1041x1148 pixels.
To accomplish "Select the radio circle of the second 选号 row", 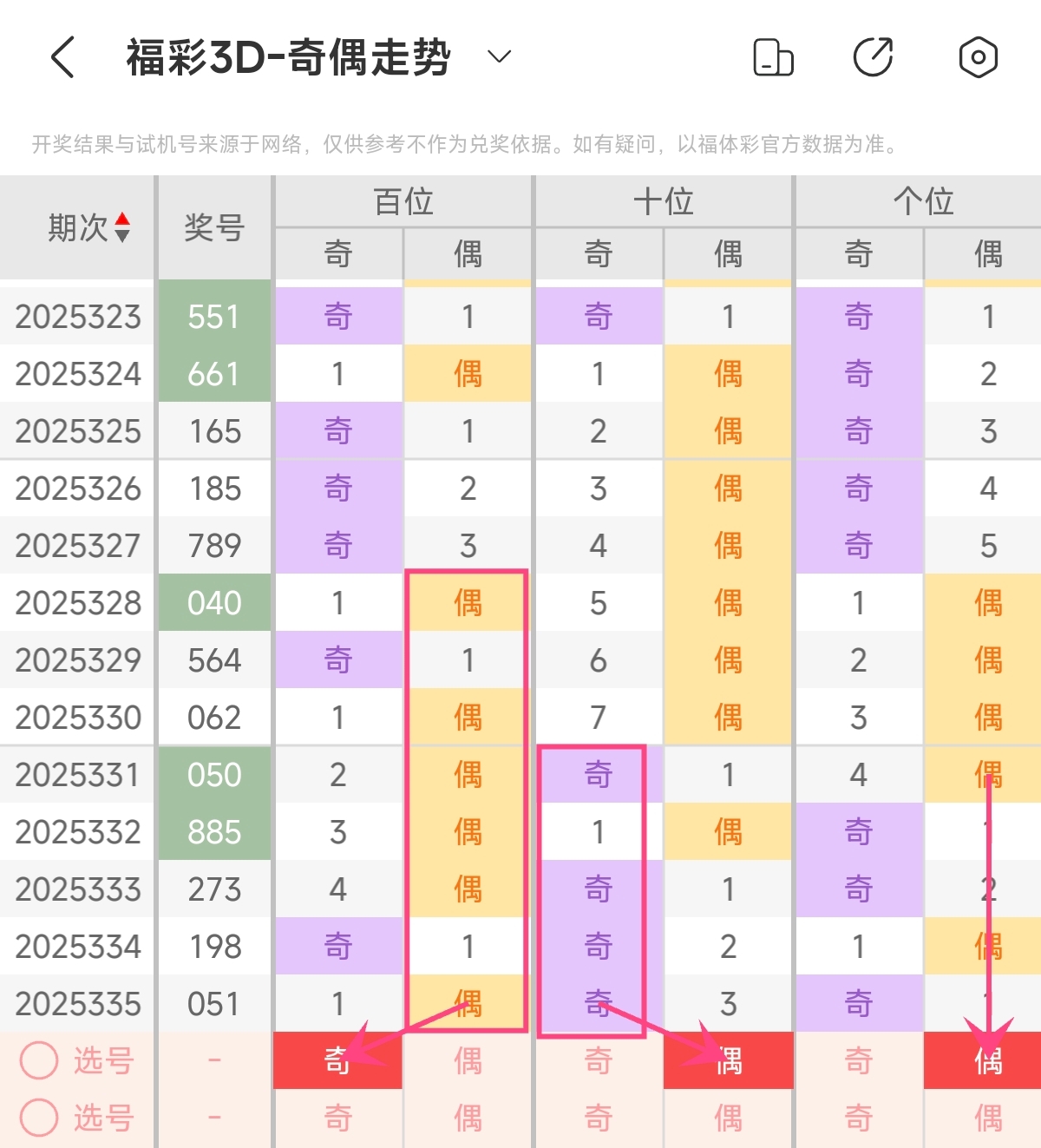I will tap(39, 1118).
